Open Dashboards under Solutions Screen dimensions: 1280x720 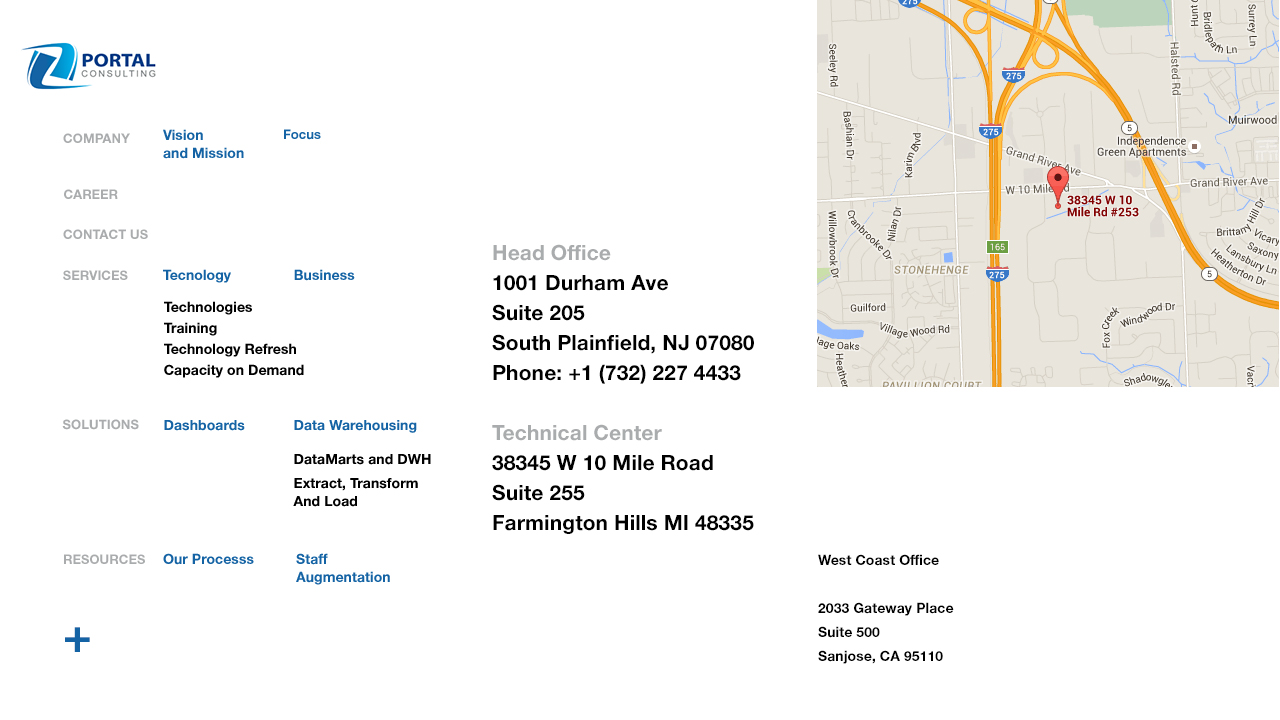click(204, 426)
